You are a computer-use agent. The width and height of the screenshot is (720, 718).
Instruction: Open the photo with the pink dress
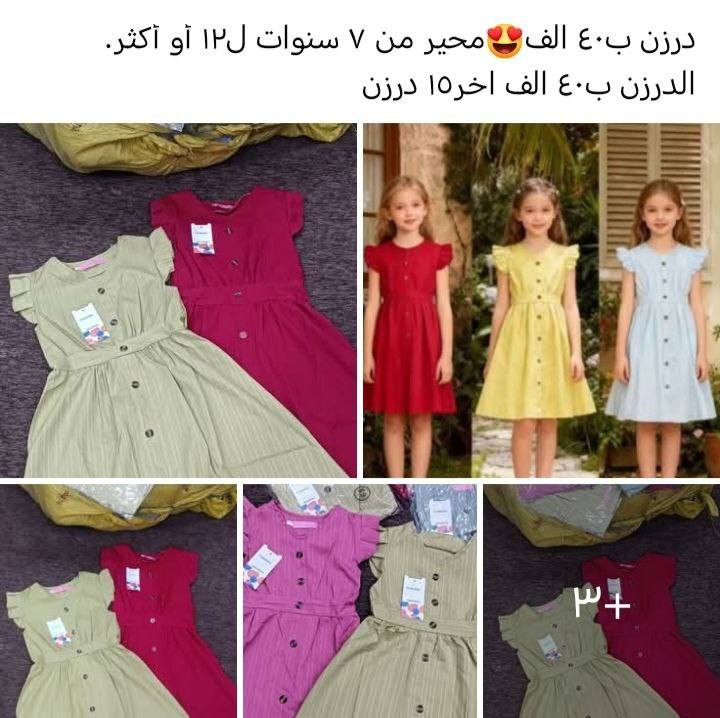pyautogui.click(x=360, y=601)
